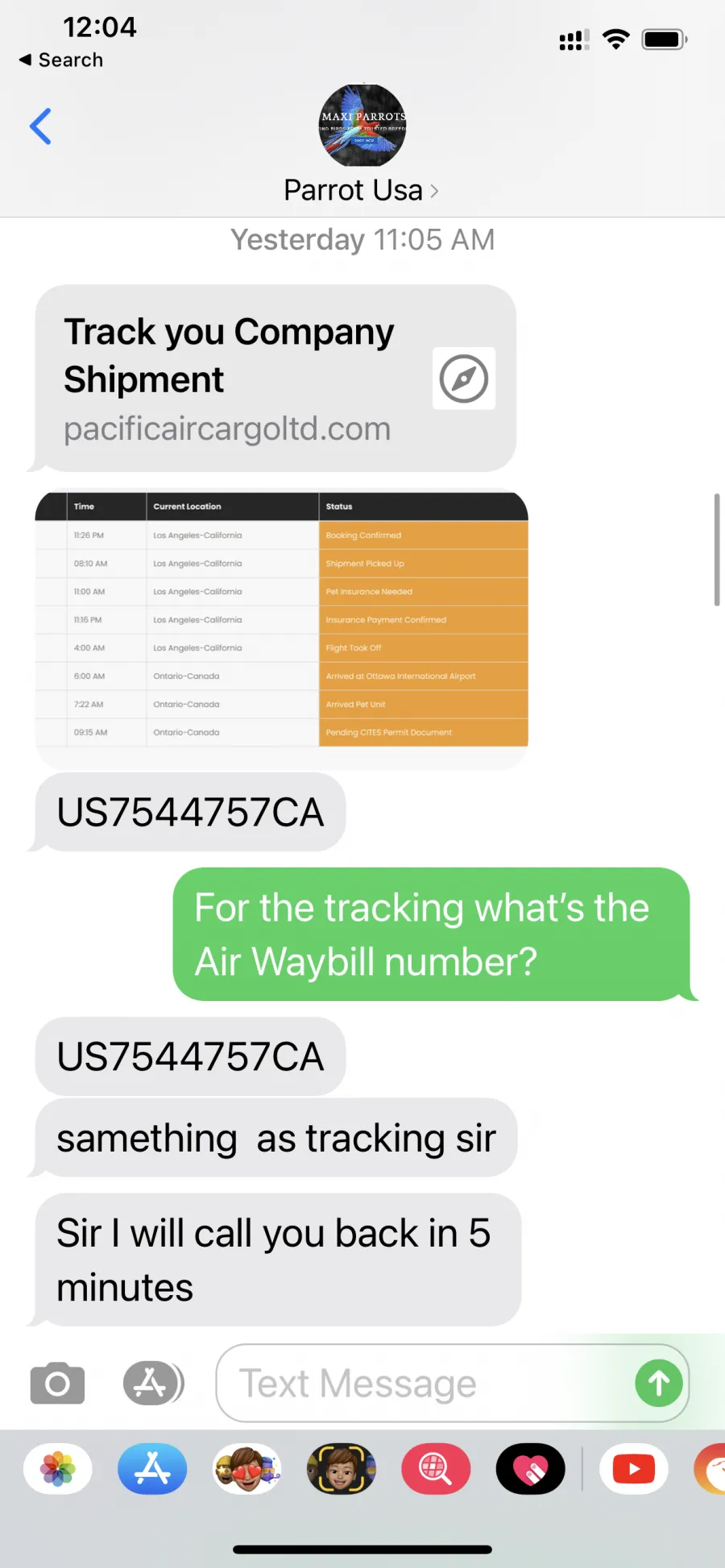Screen dimensions: 725x1568
Task: Open the #images search app
Action: [x=436, y=1469]
